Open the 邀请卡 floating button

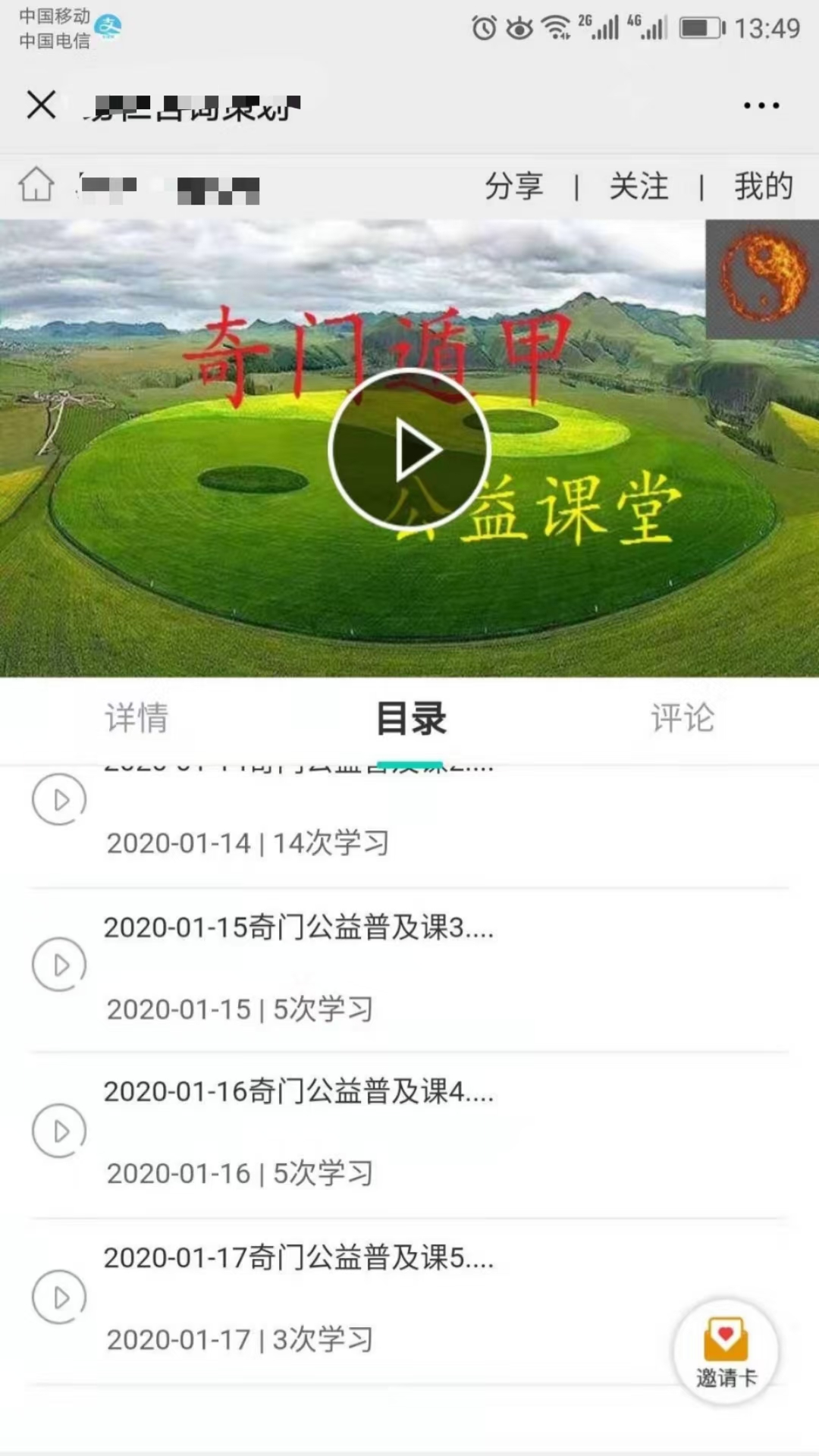point(726,1351)
